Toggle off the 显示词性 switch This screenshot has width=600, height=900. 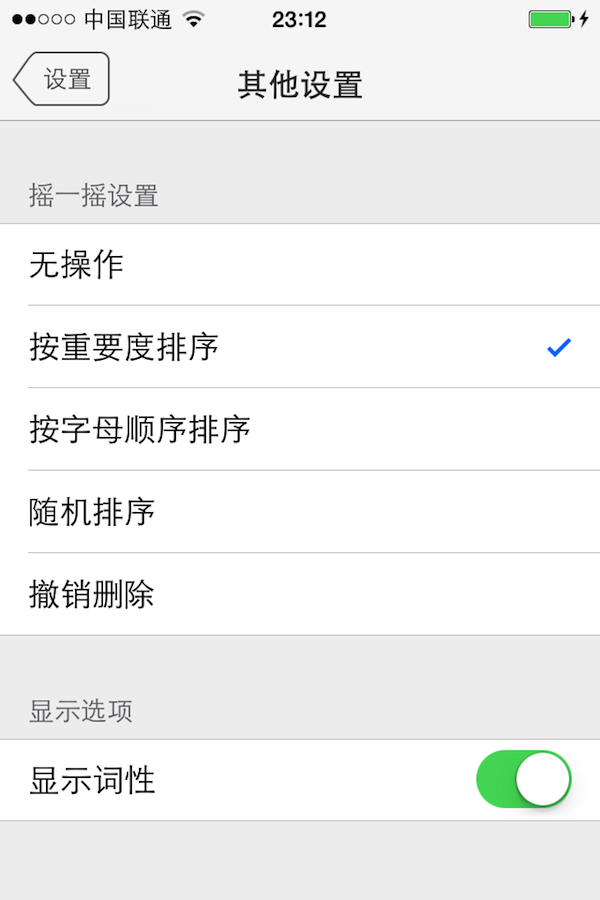(523, 780)
